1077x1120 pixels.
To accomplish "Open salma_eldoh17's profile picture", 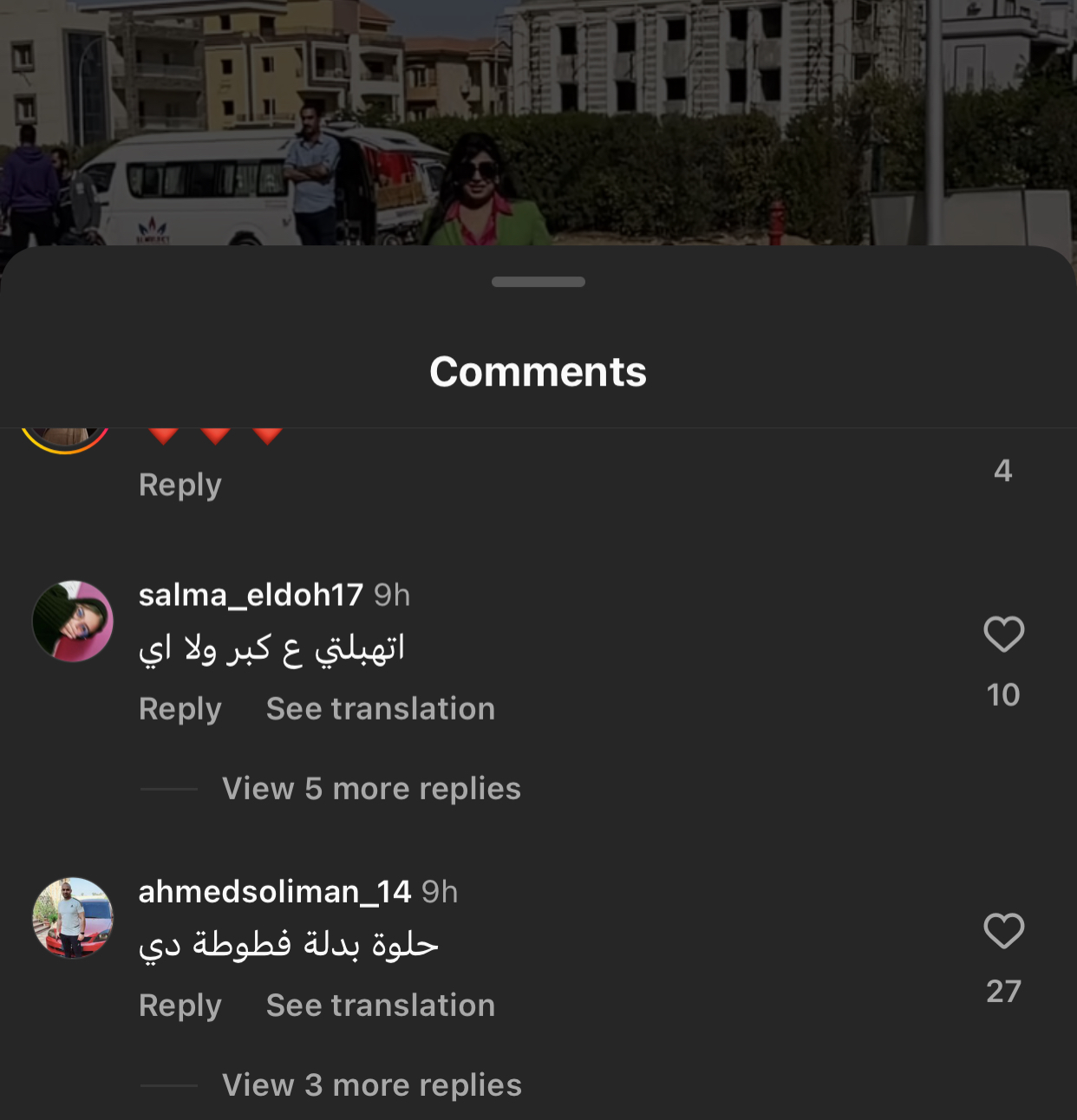I will tap(73, 622).
